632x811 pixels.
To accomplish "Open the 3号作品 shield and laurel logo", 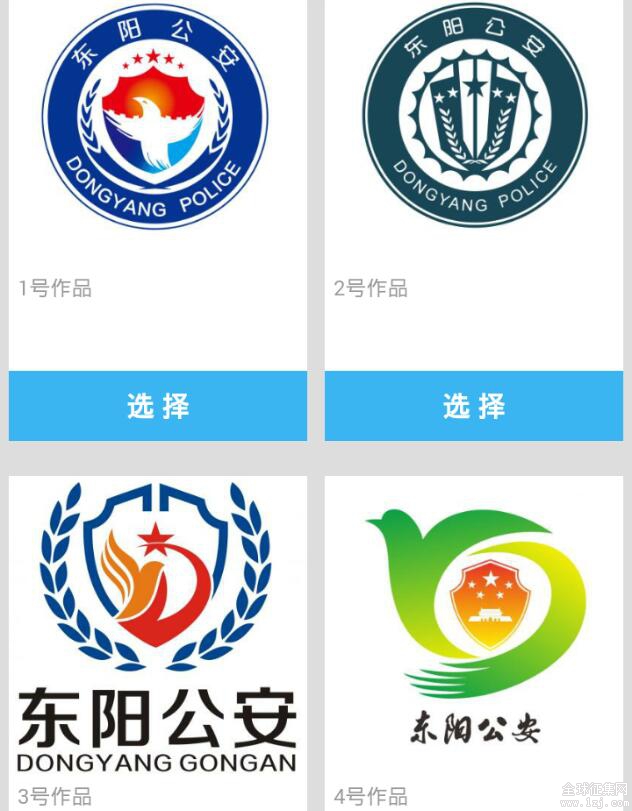I will coord(157,625).
